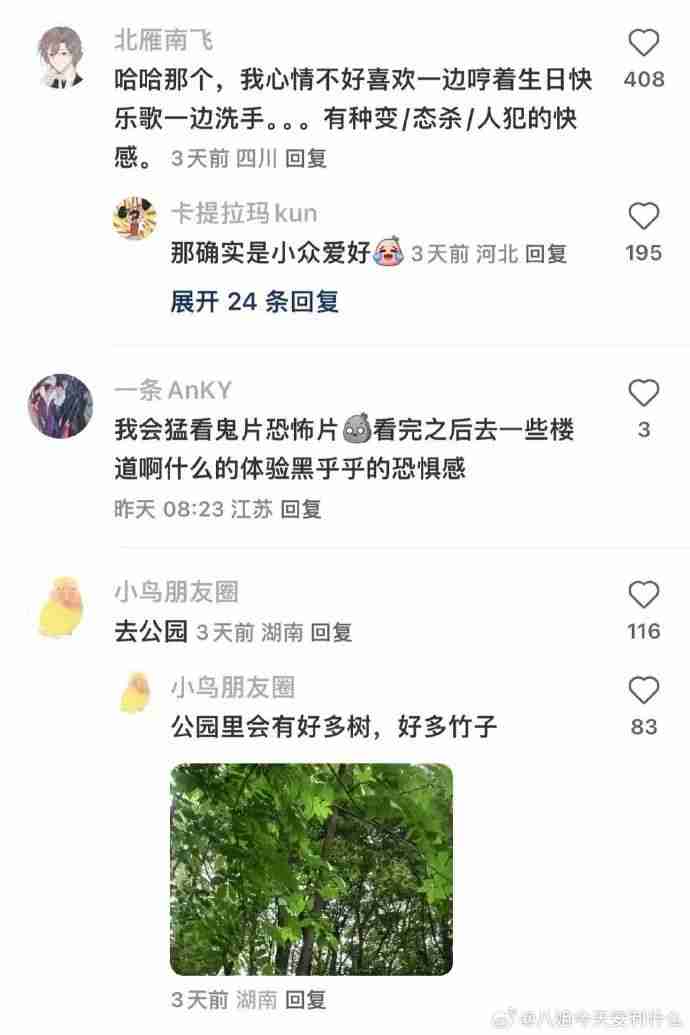Open 卡提拉玛kun's profile avatar
This screenshot has width=690, height=1035.
tap(134, 217)
